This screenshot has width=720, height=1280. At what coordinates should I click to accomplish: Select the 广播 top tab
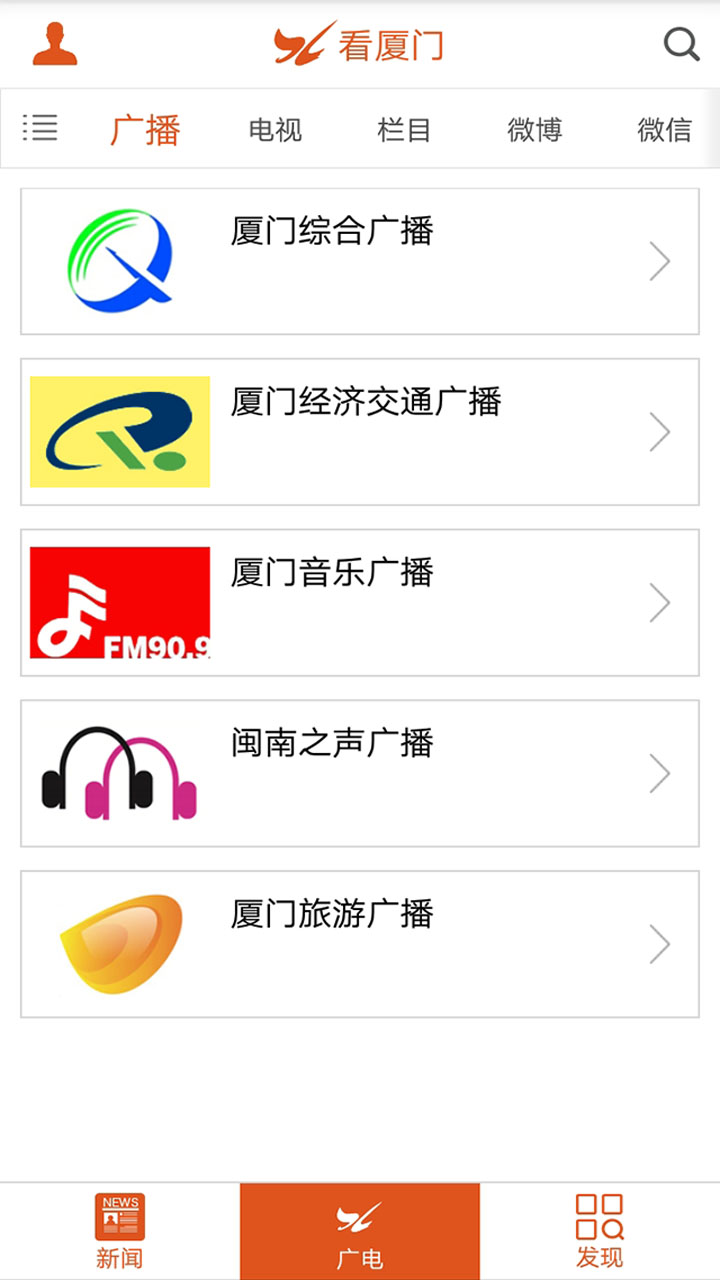pyautogui.click(x=145, y=130)
